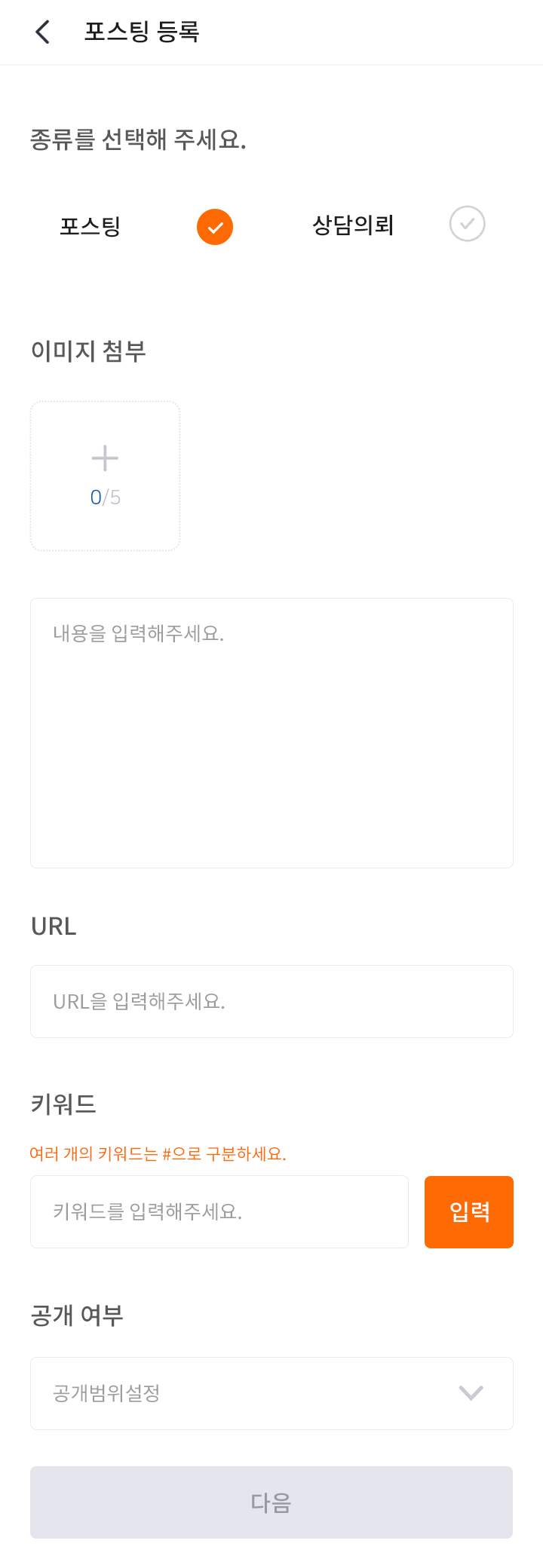Image resolution: width=543 pixels, height=1568 pixels.
Task: Select the 상담의뢰 type option
Action: tap(467, 224)
